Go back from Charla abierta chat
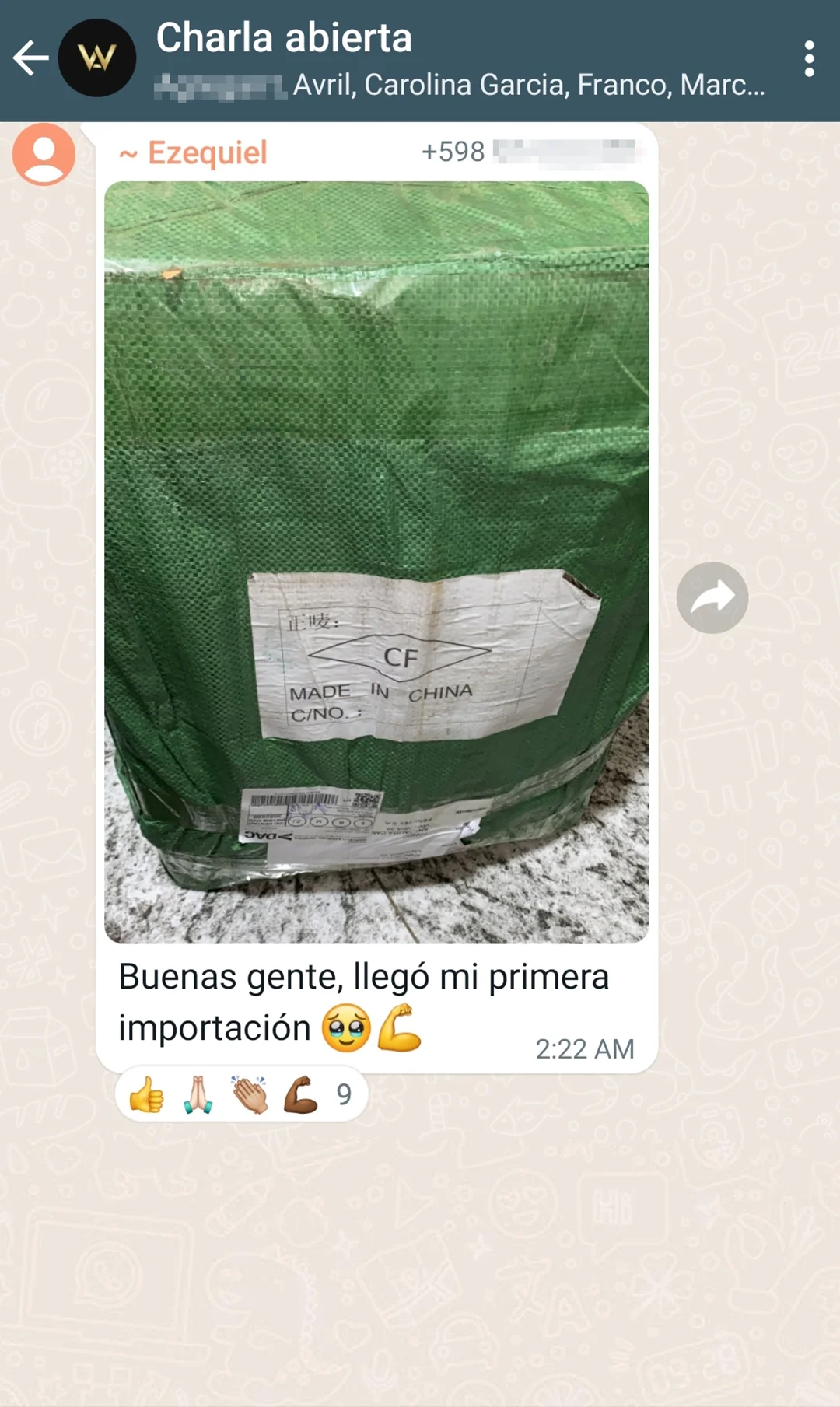Viewport: 840px width, 1407px height. 31,58
